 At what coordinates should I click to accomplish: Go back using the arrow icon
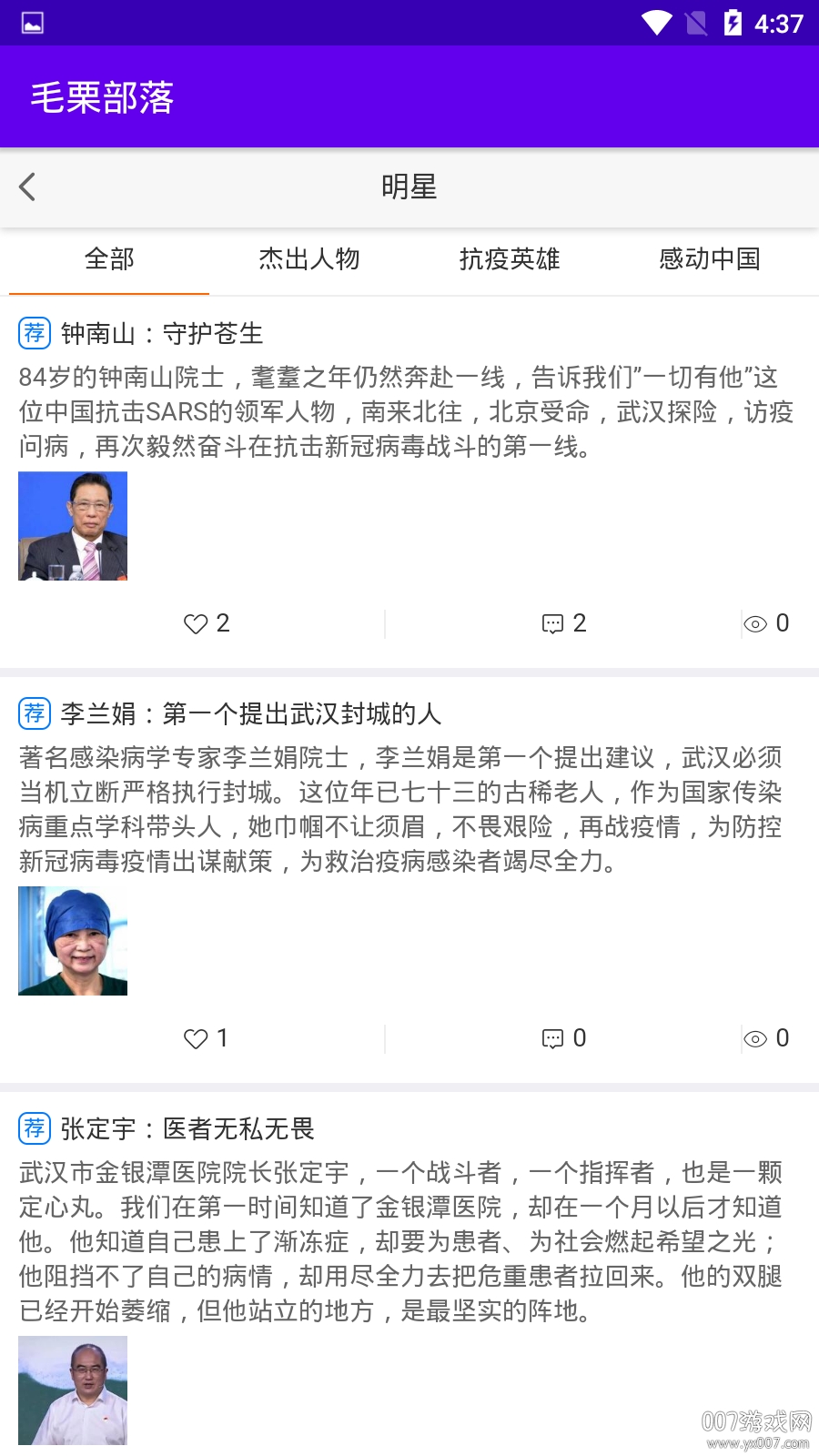tap(27, 187)
